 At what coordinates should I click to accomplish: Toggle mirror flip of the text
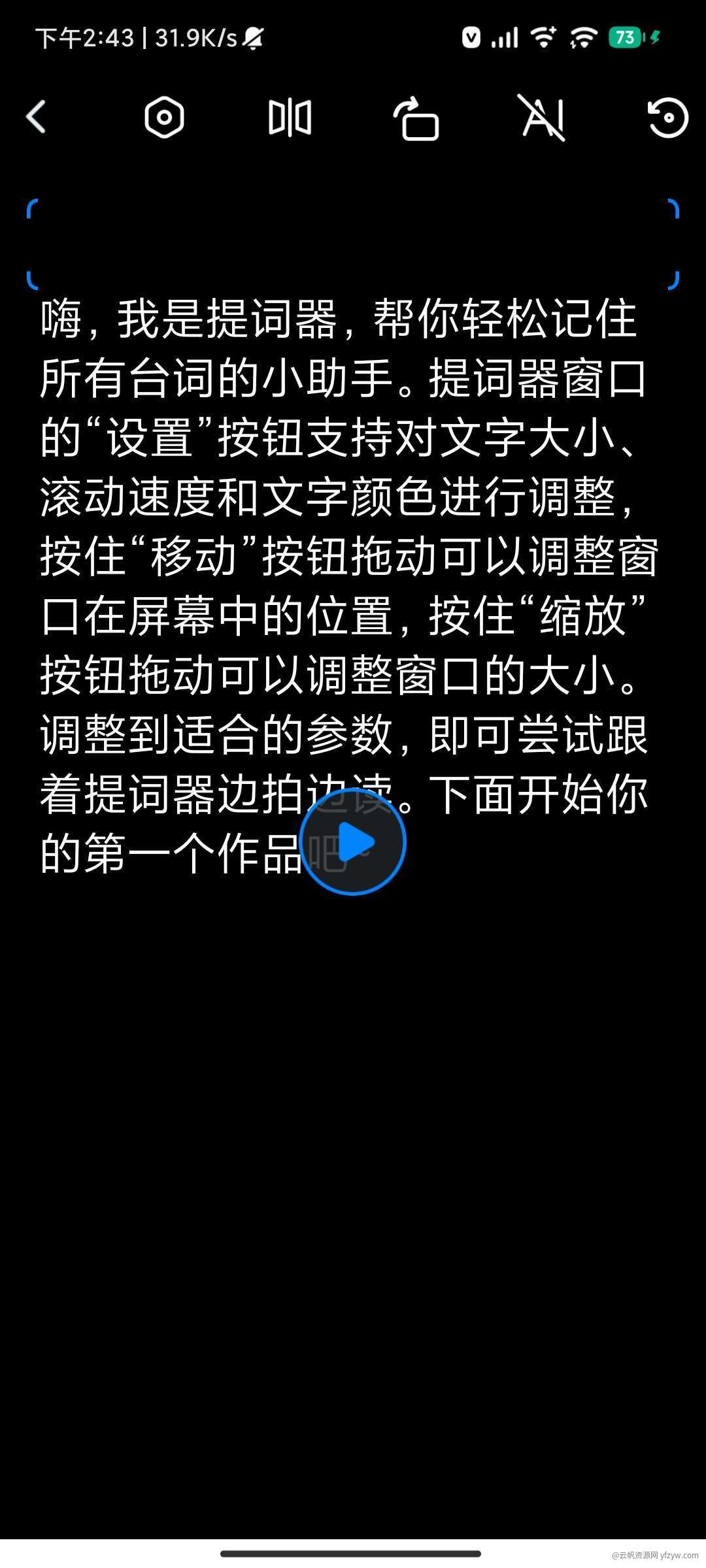tap(290, 118)
